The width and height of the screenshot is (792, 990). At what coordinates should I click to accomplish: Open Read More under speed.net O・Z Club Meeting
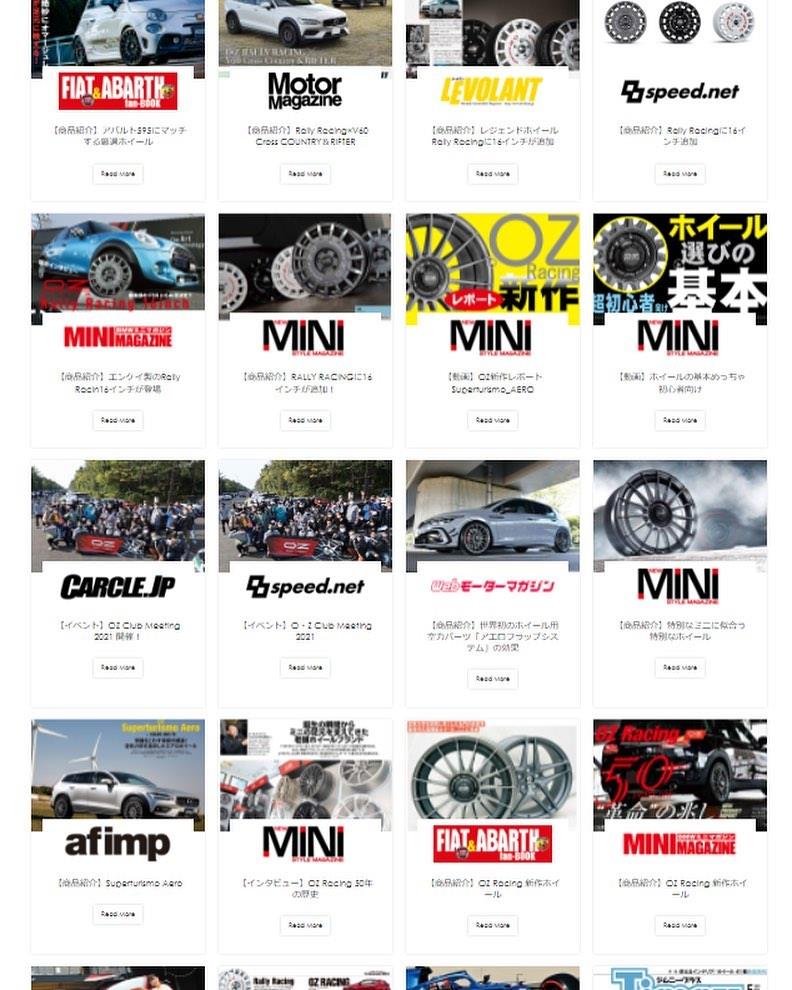(x=305, y=668)
